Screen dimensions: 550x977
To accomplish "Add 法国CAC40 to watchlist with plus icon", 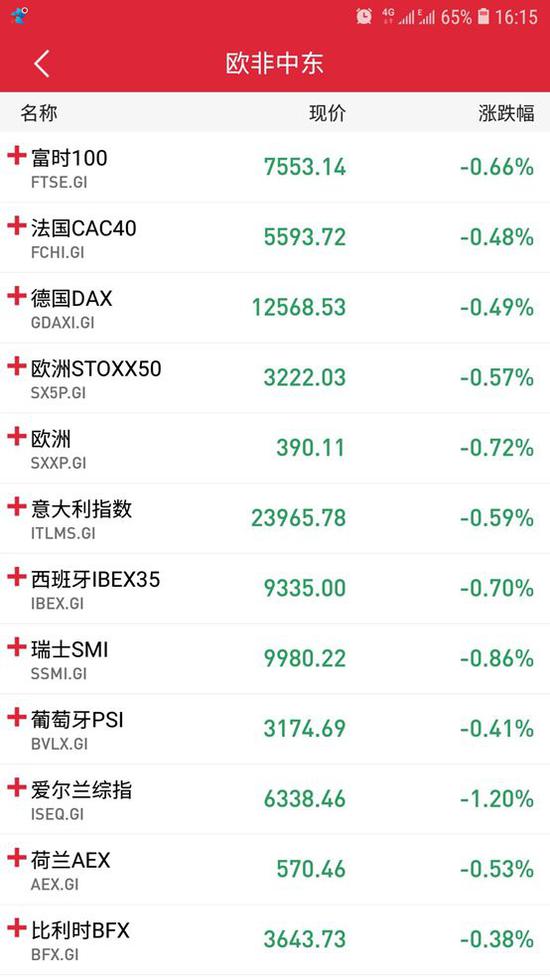I will [17, 226].
